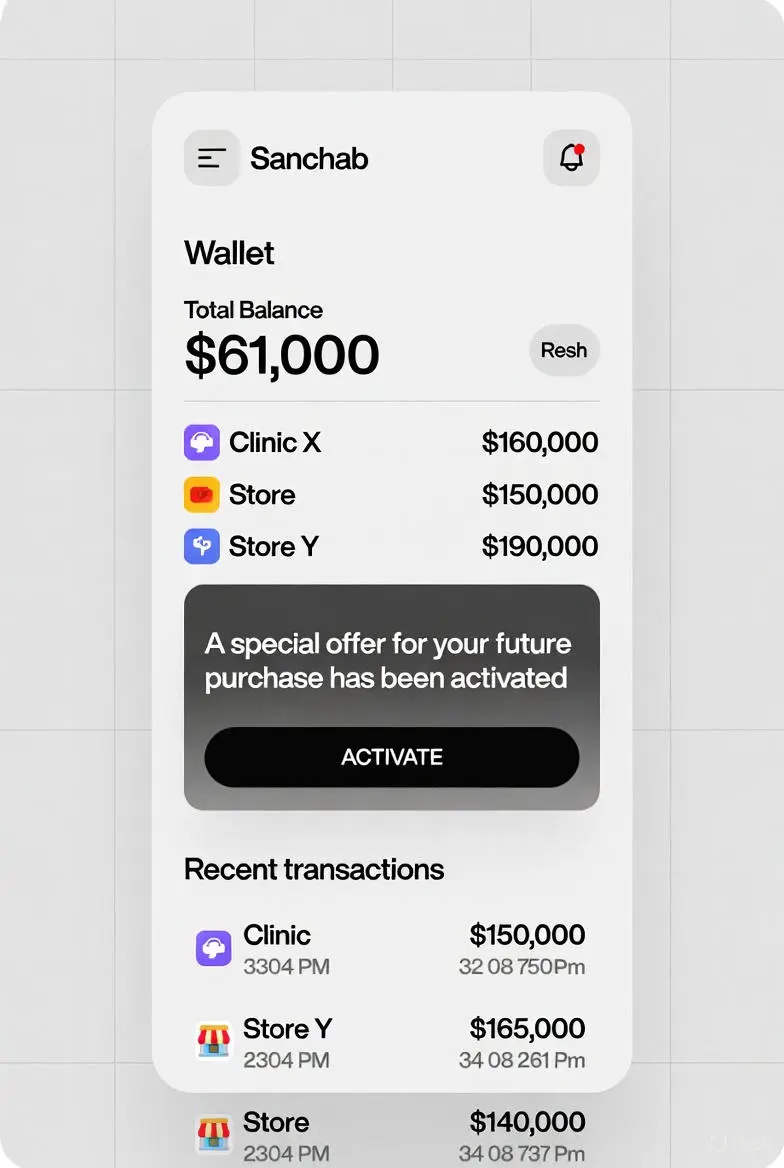The image size is (784, 1168).
Task: Open the notifications bell
Action: (x=571, y=158)
